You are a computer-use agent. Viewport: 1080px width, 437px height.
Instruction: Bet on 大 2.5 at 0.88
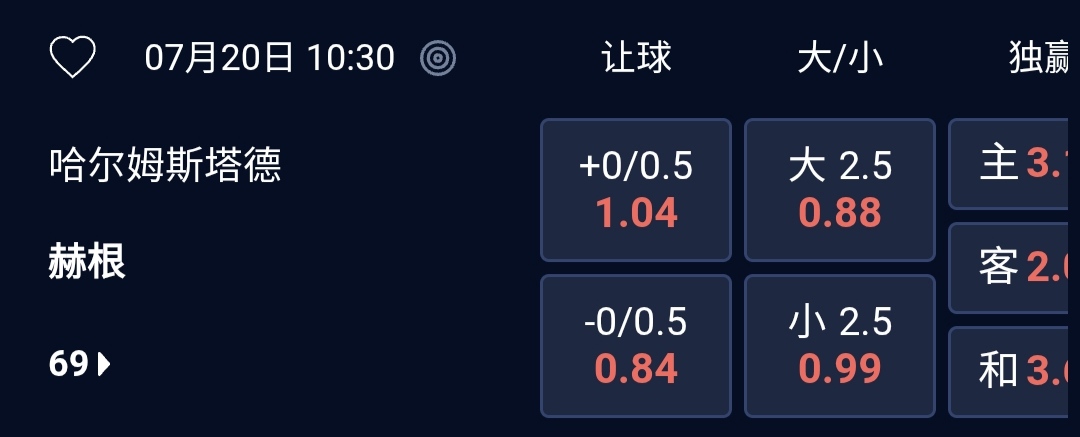[840, 190]
